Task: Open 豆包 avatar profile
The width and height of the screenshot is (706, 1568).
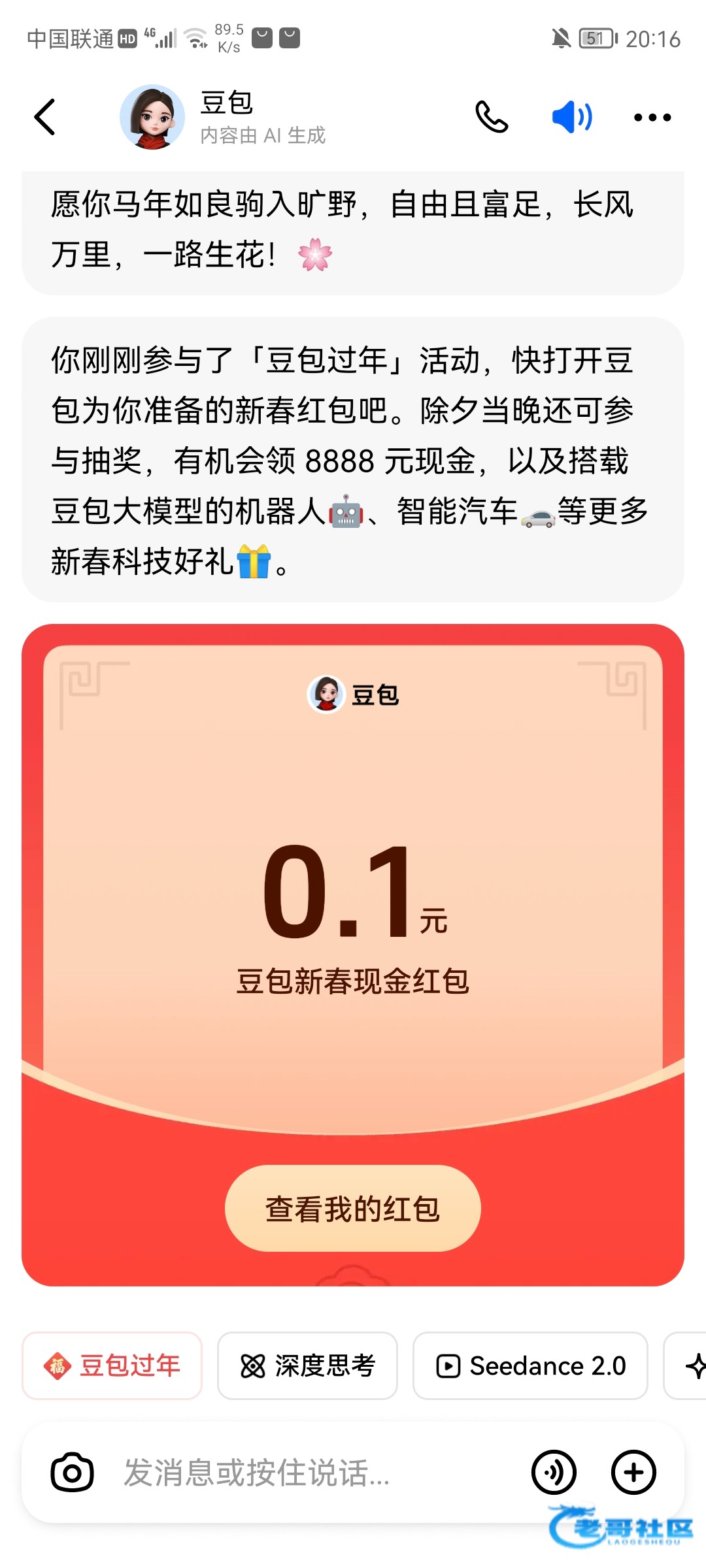Action: pyautogui.click(x=152, y=118)
